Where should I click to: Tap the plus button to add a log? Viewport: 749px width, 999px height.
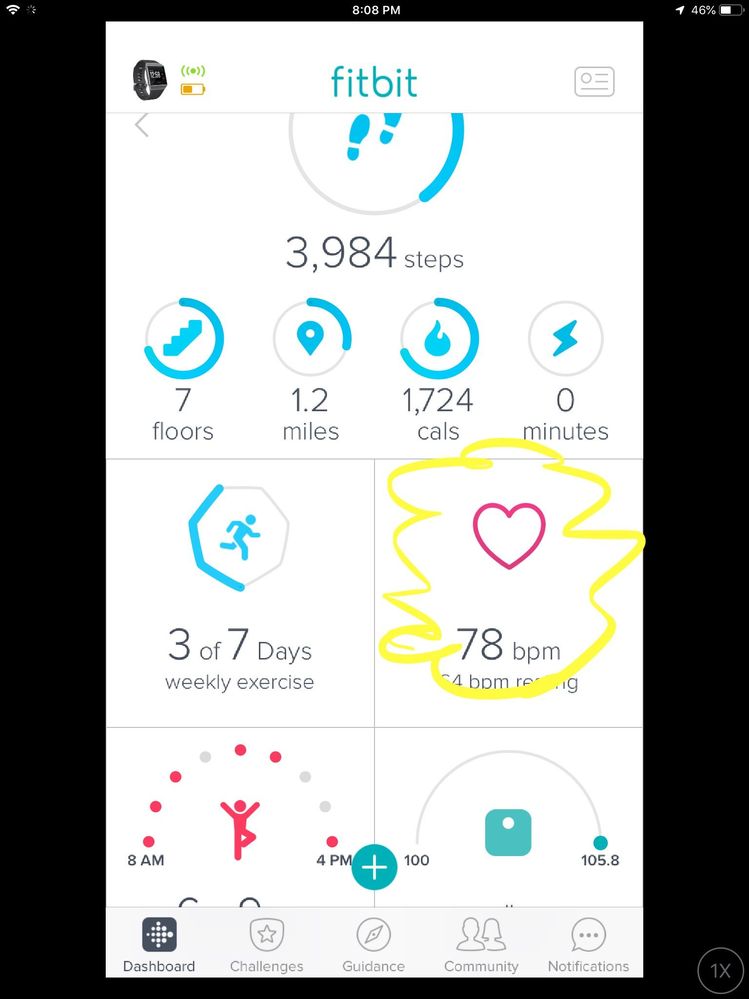tap(374, 866)
